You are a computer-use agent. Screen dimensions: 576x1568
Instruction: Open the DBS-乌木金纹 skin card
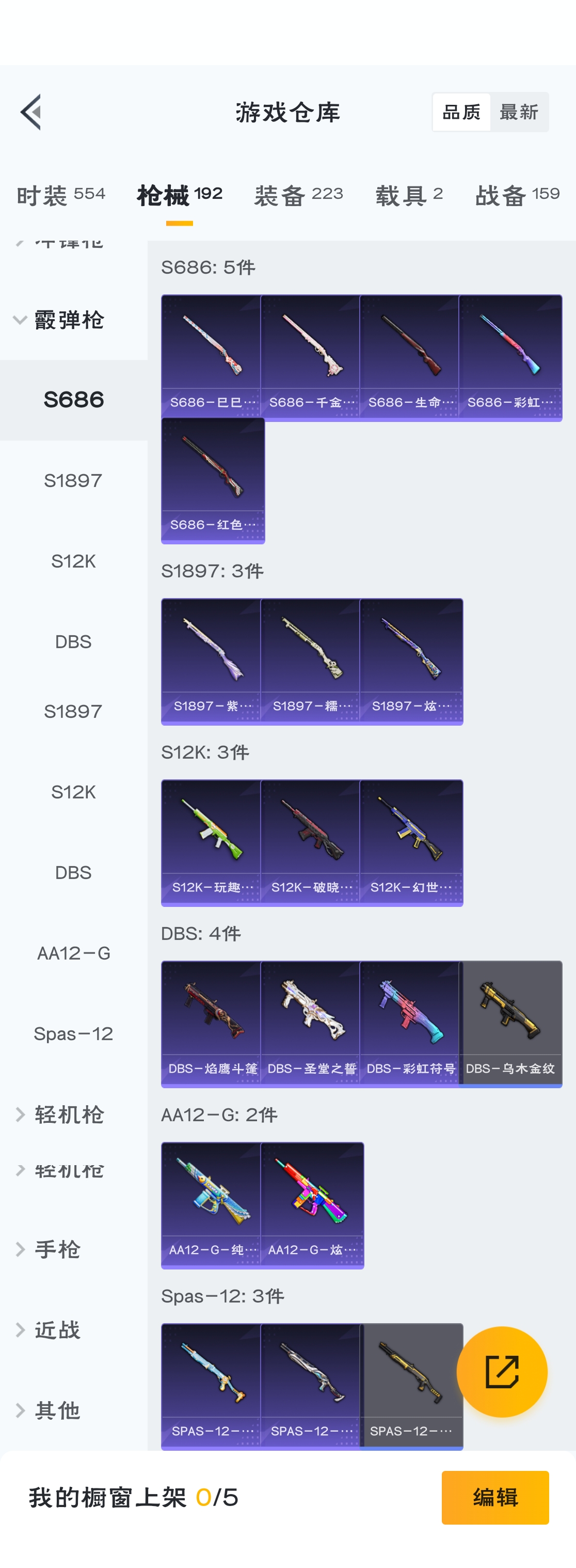pos(510,1023)
